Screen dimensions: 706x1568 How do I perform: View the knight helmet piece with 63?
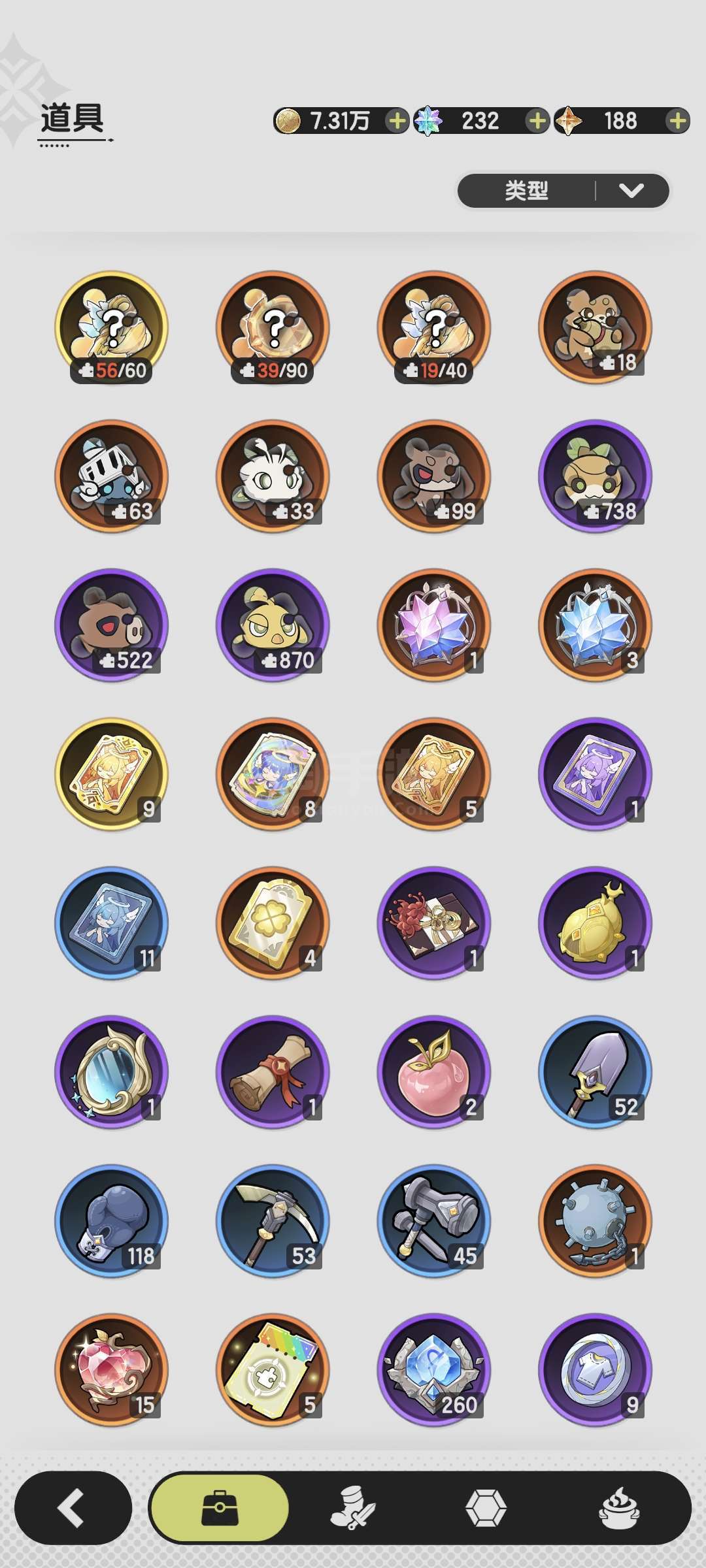tap(112, 476)
